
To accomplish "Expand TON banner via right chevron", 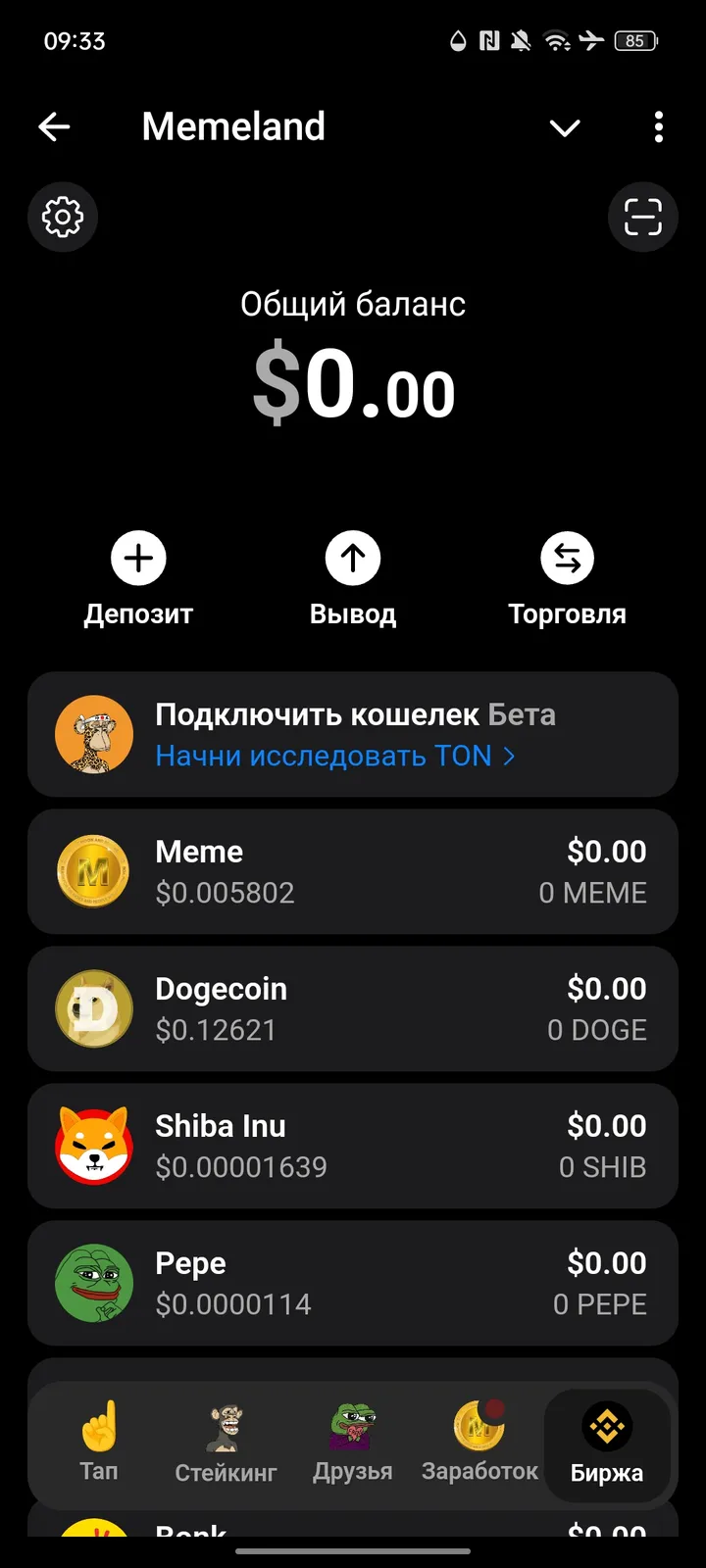I will (509, 756).
